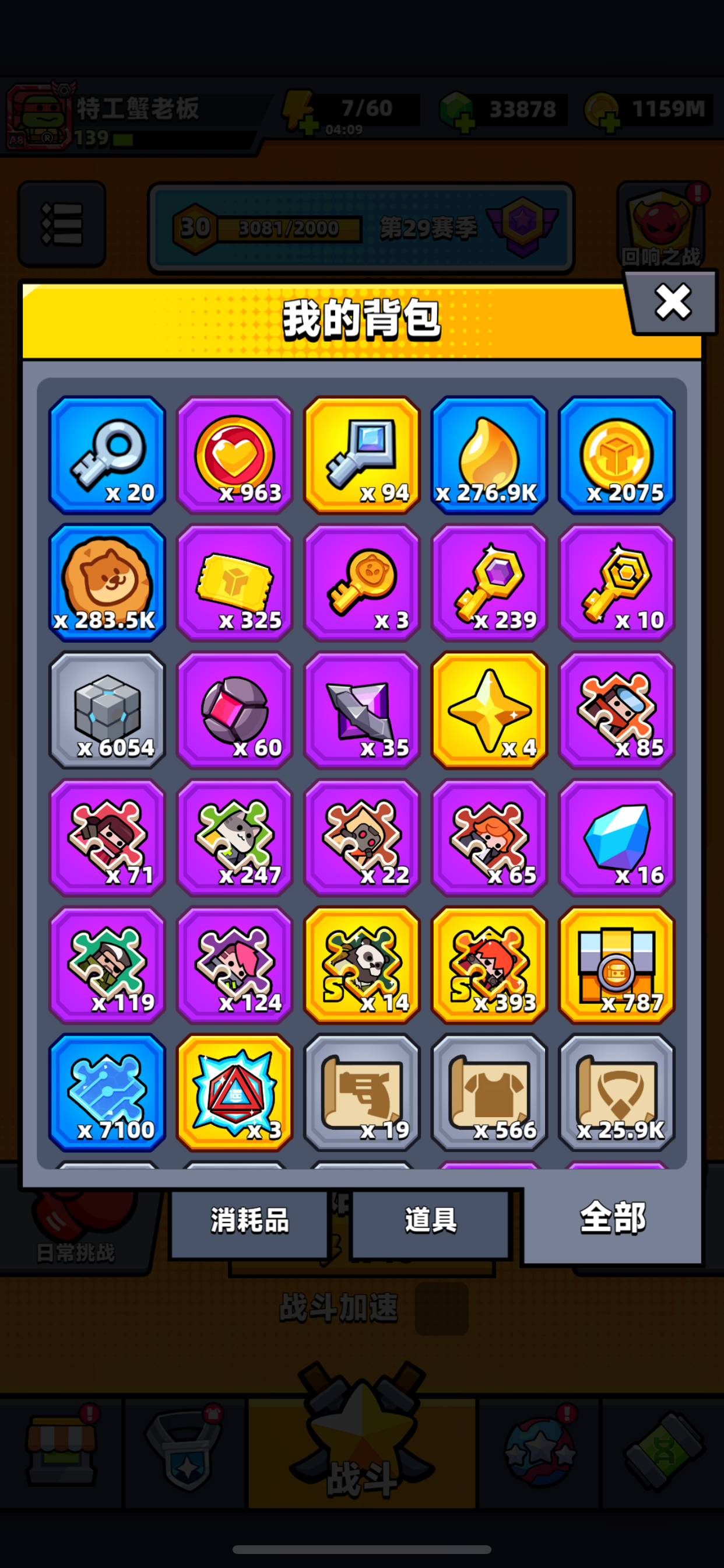Select the blue crystal item x 16
This screenshot has height=1568, width=724.
click(x=616, y=838)
